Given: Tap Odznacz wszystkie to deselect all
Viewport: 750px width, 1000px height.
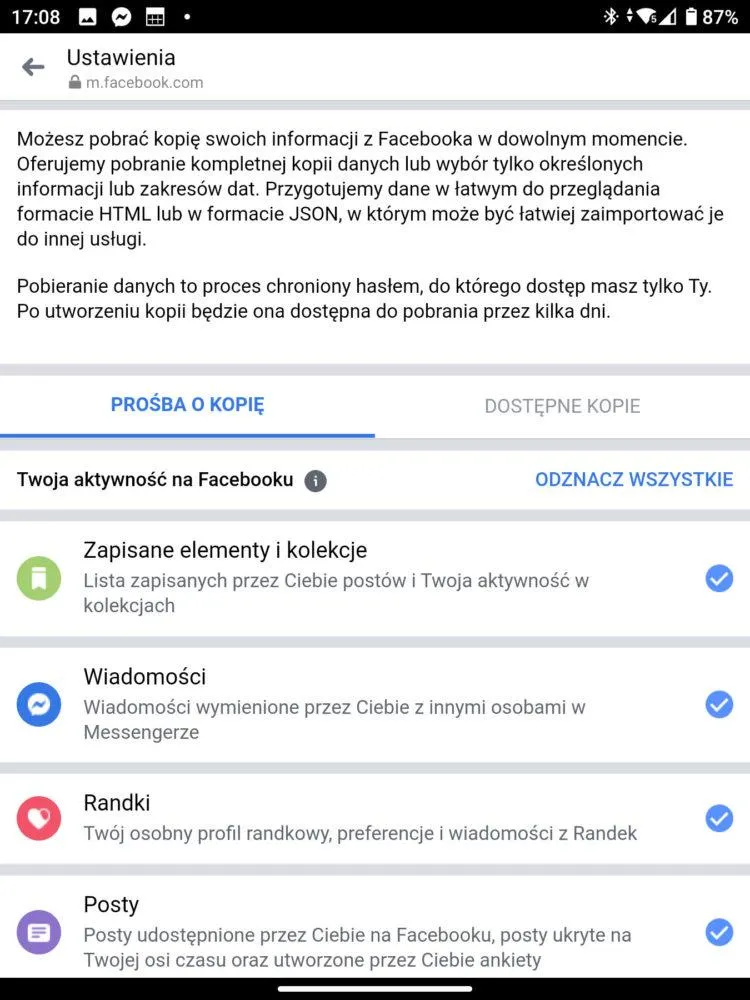Looking at the screenshot, I should coord(634,479).
